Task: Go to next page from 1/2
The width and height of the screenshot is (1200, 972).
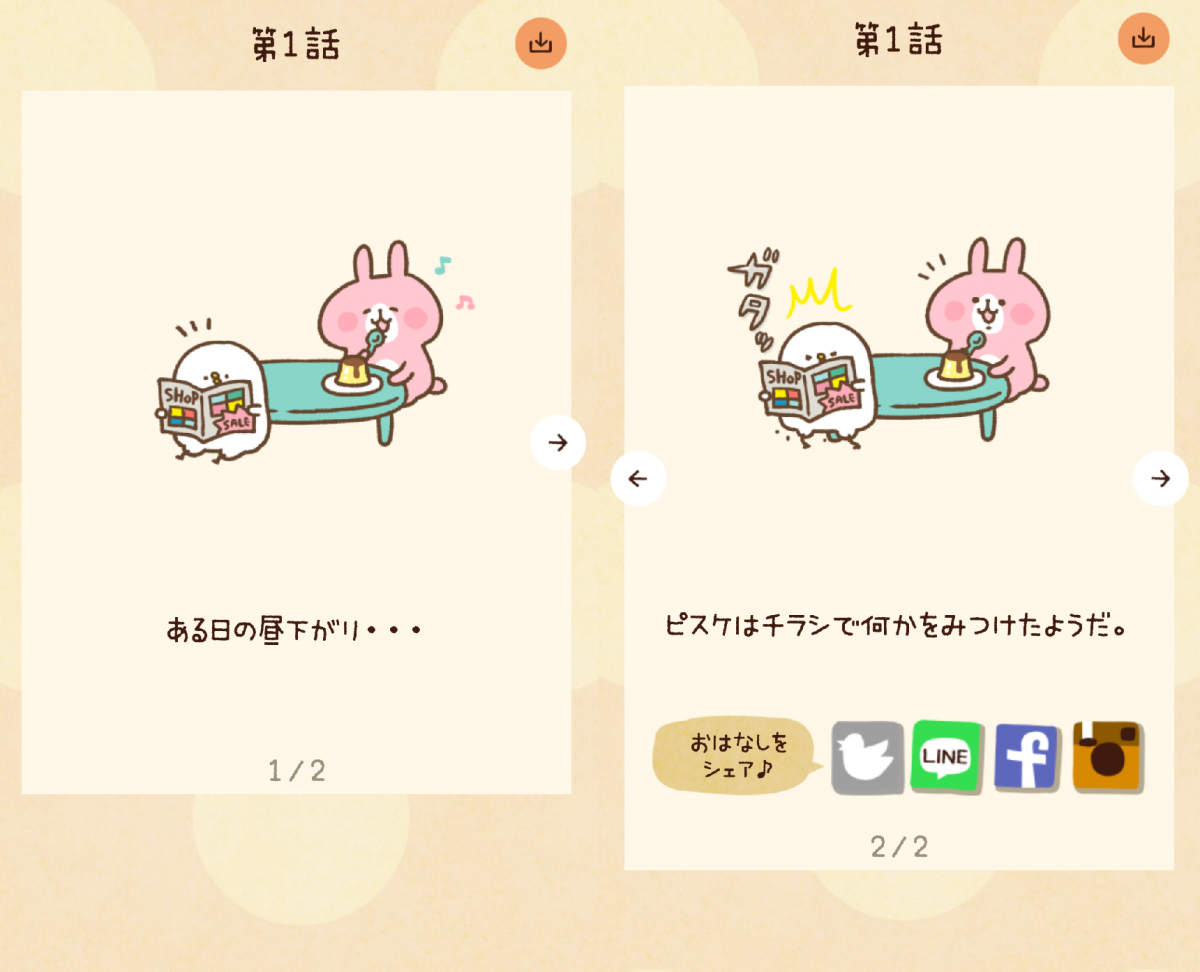Action: coord(558,442)
